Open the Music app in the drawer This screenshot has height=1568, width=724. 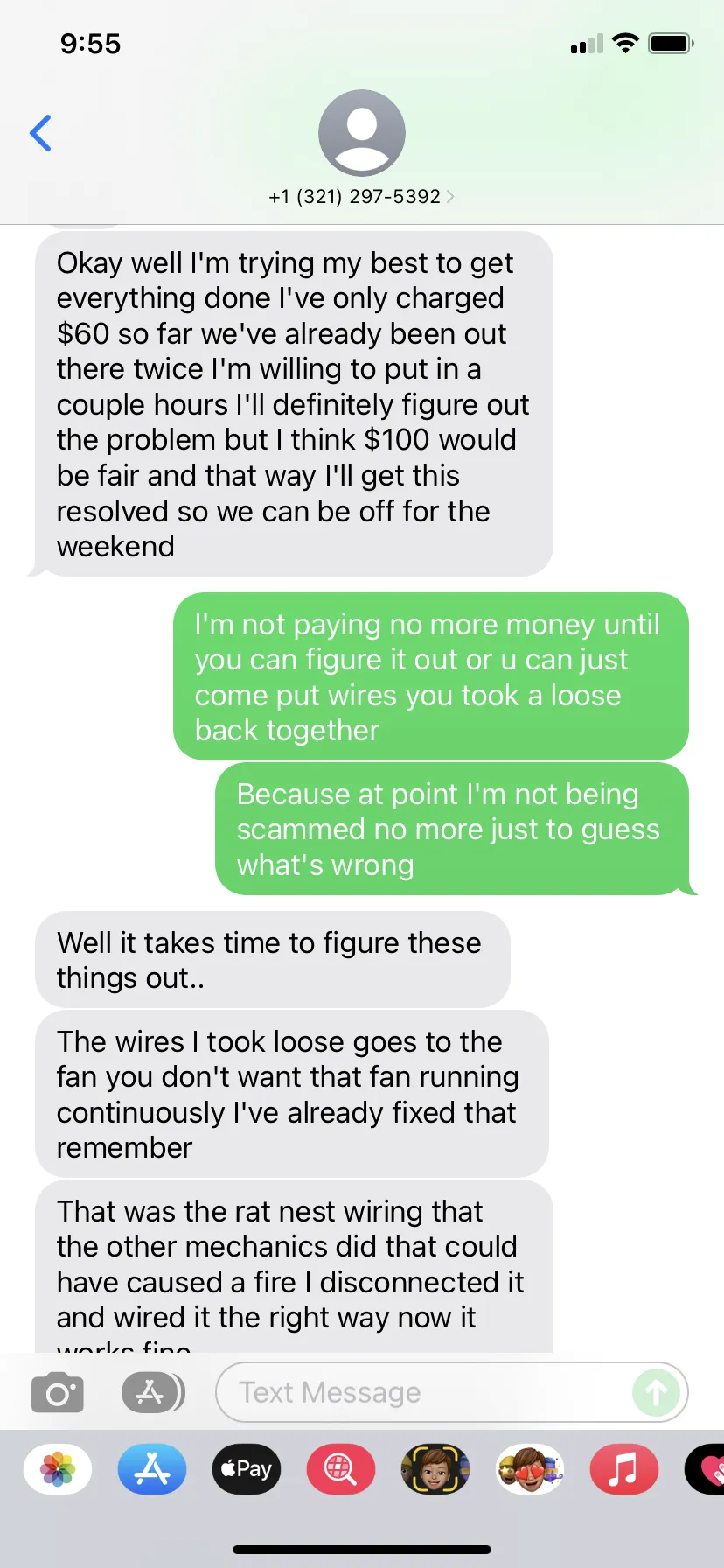(623, 1469)
